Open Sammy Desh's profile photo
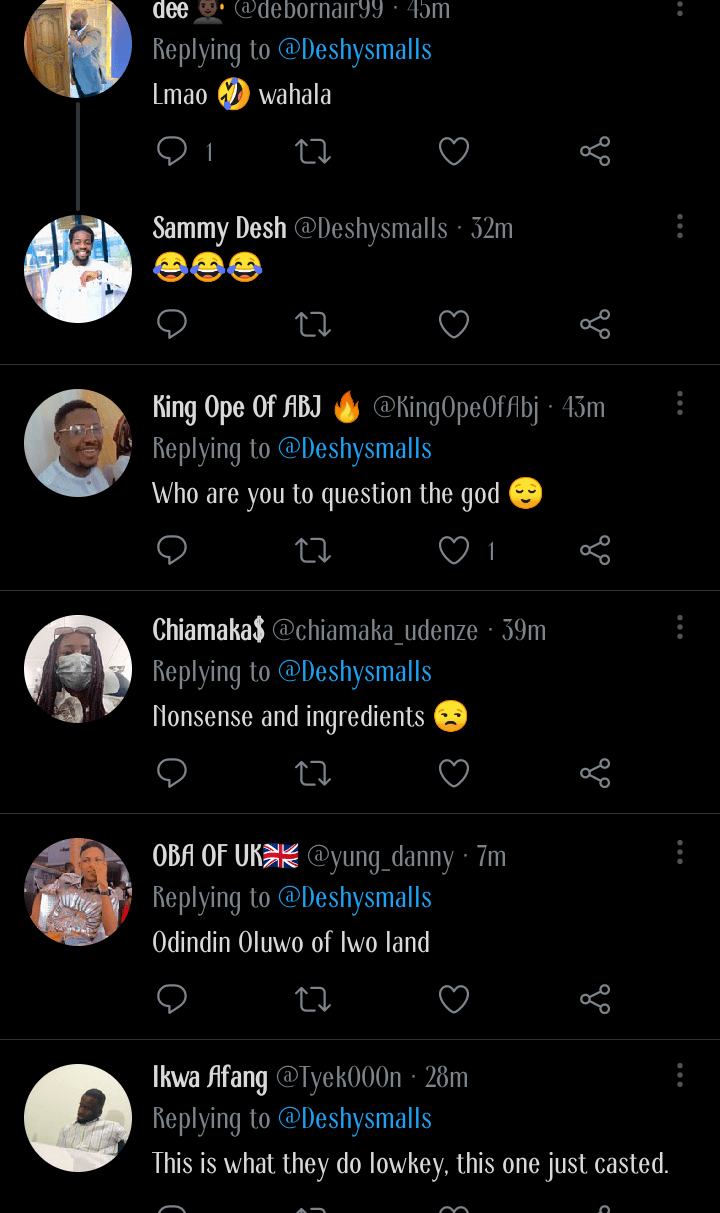This screenshot has height=1213, width=720. coord(78,269)
